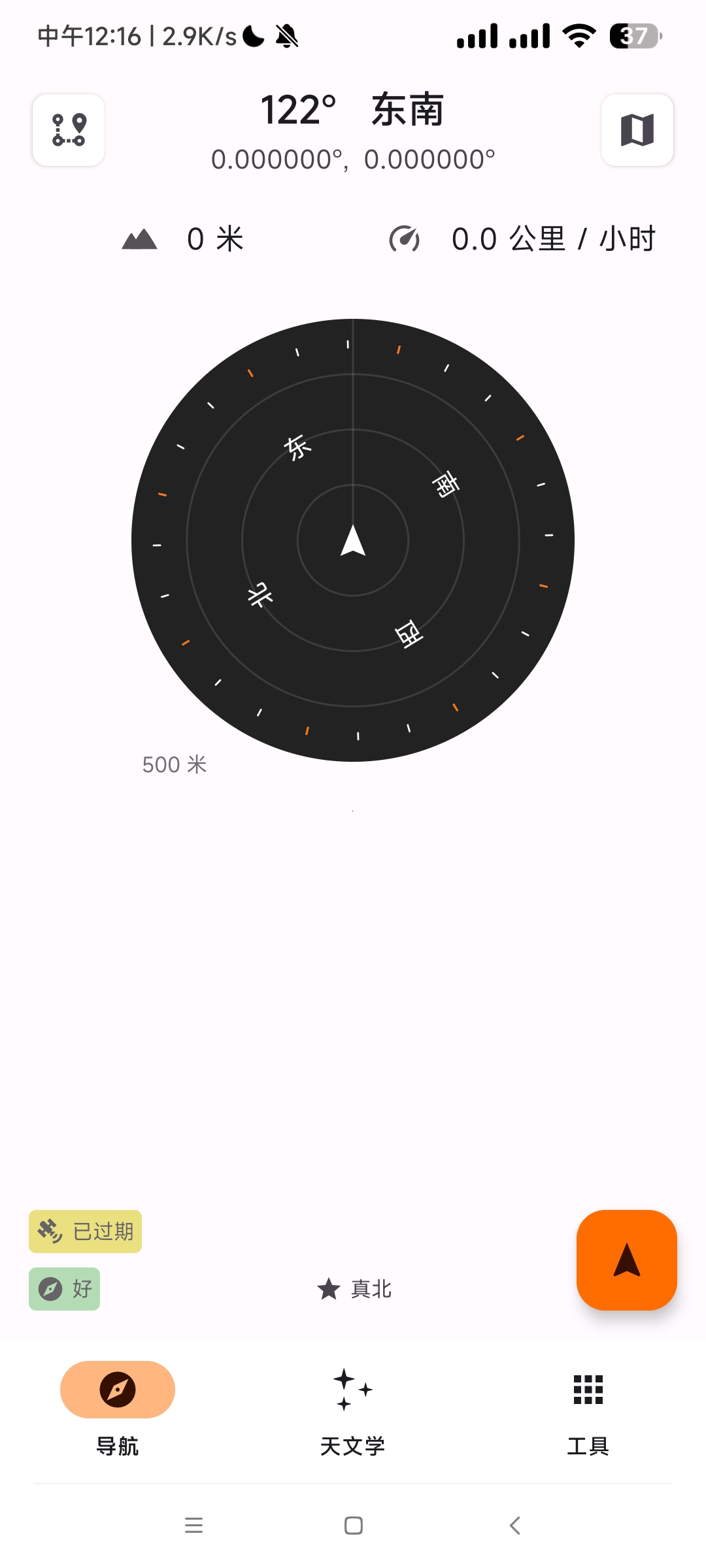
Task: Tap the altitude reading 0 米
Action: [214, 239]
